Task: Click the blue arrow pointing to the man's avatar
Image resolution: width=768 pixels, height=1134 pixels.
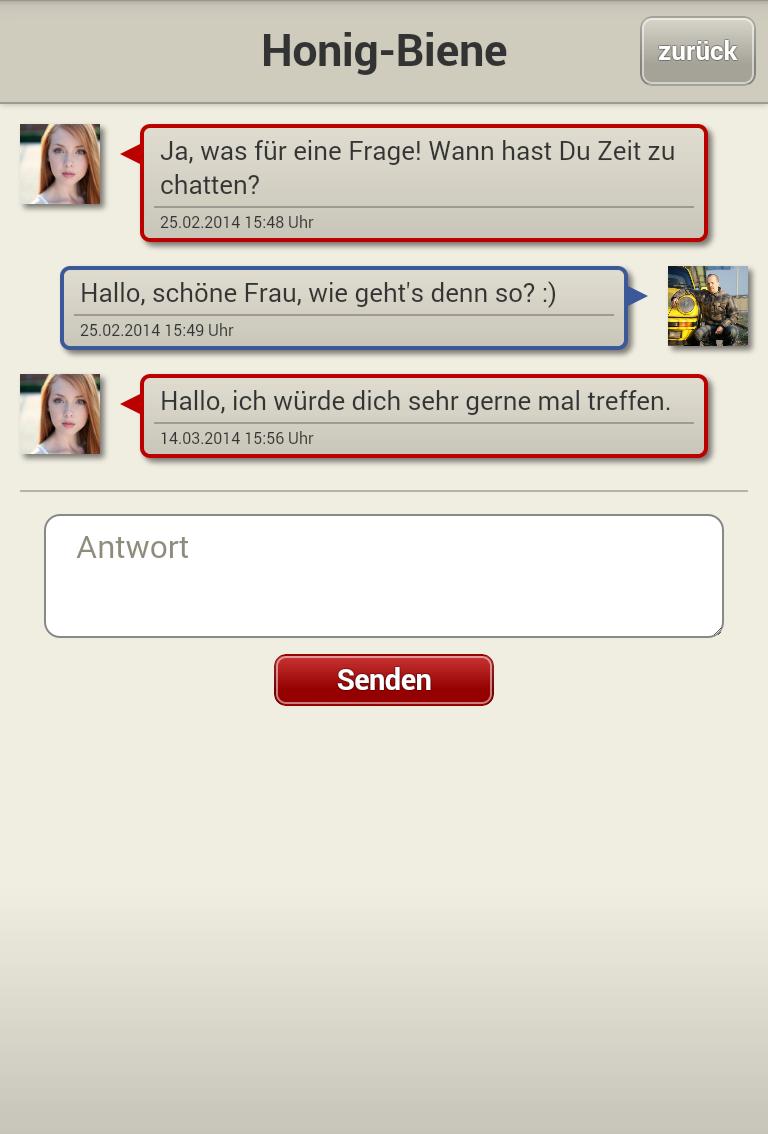Action: point(637,297)
